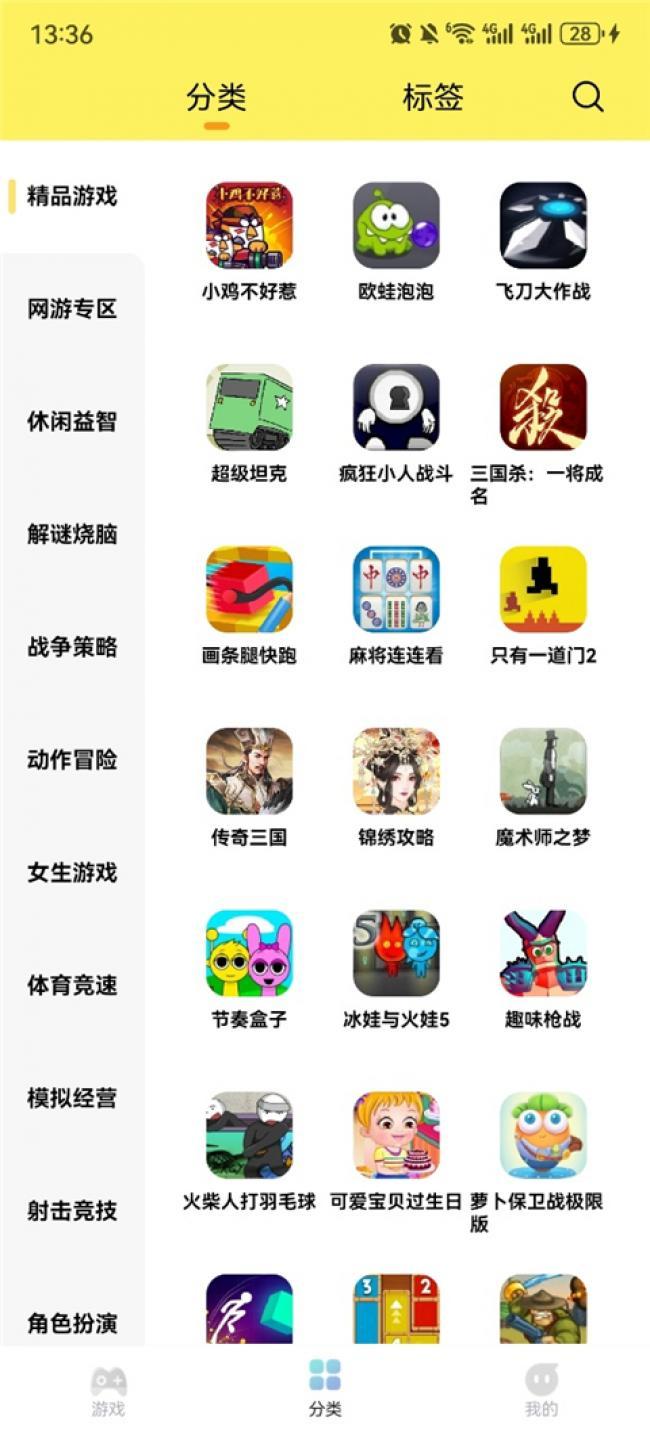Open the game 小鸡不好惹
The image size is (650, 1432).
249,226
